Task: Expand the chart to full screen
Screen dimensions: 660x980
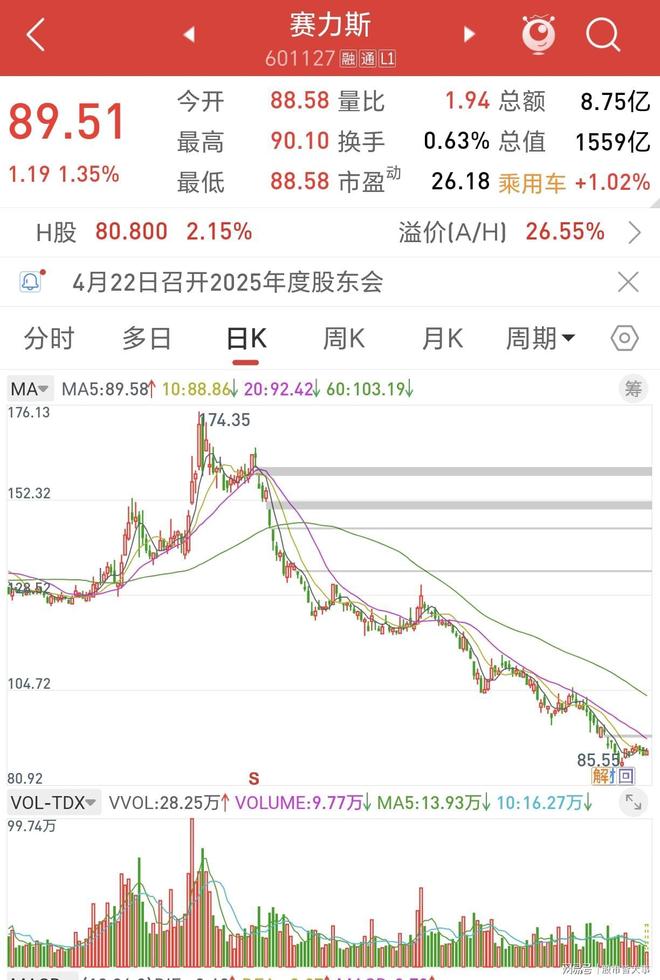Action: [632, 802]
